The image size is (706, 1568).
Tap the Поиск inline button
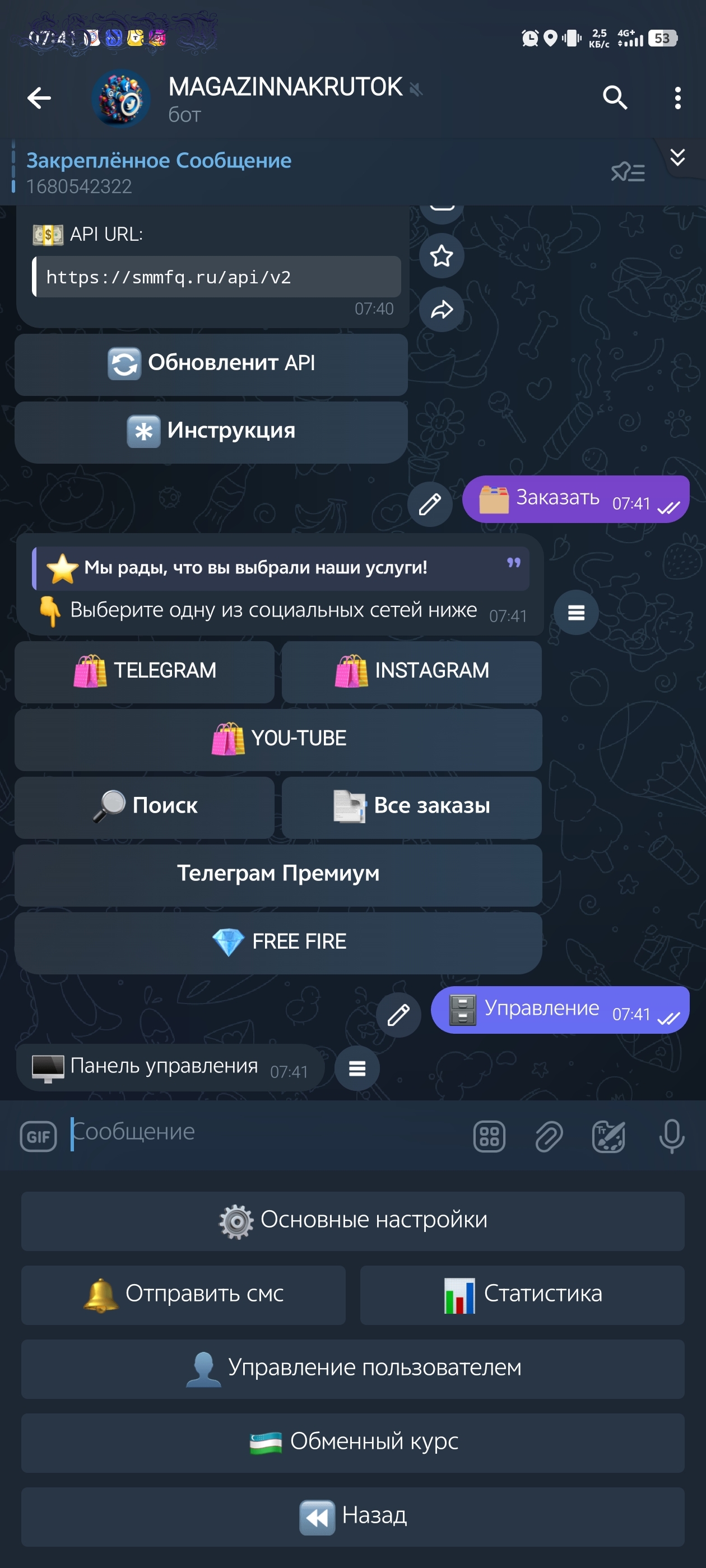145,806
